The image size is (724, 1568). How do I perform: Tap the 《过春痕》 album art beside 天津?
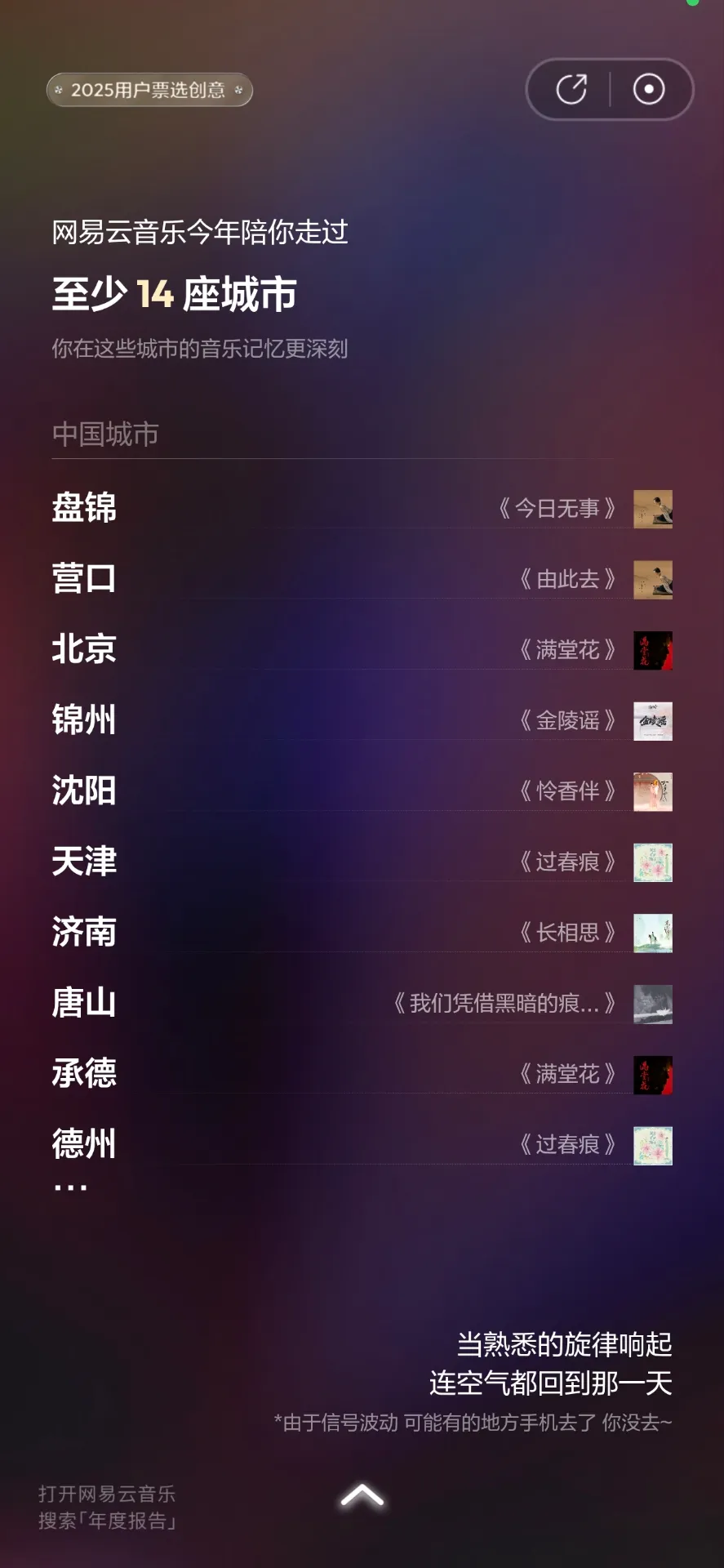pos(652,862)
